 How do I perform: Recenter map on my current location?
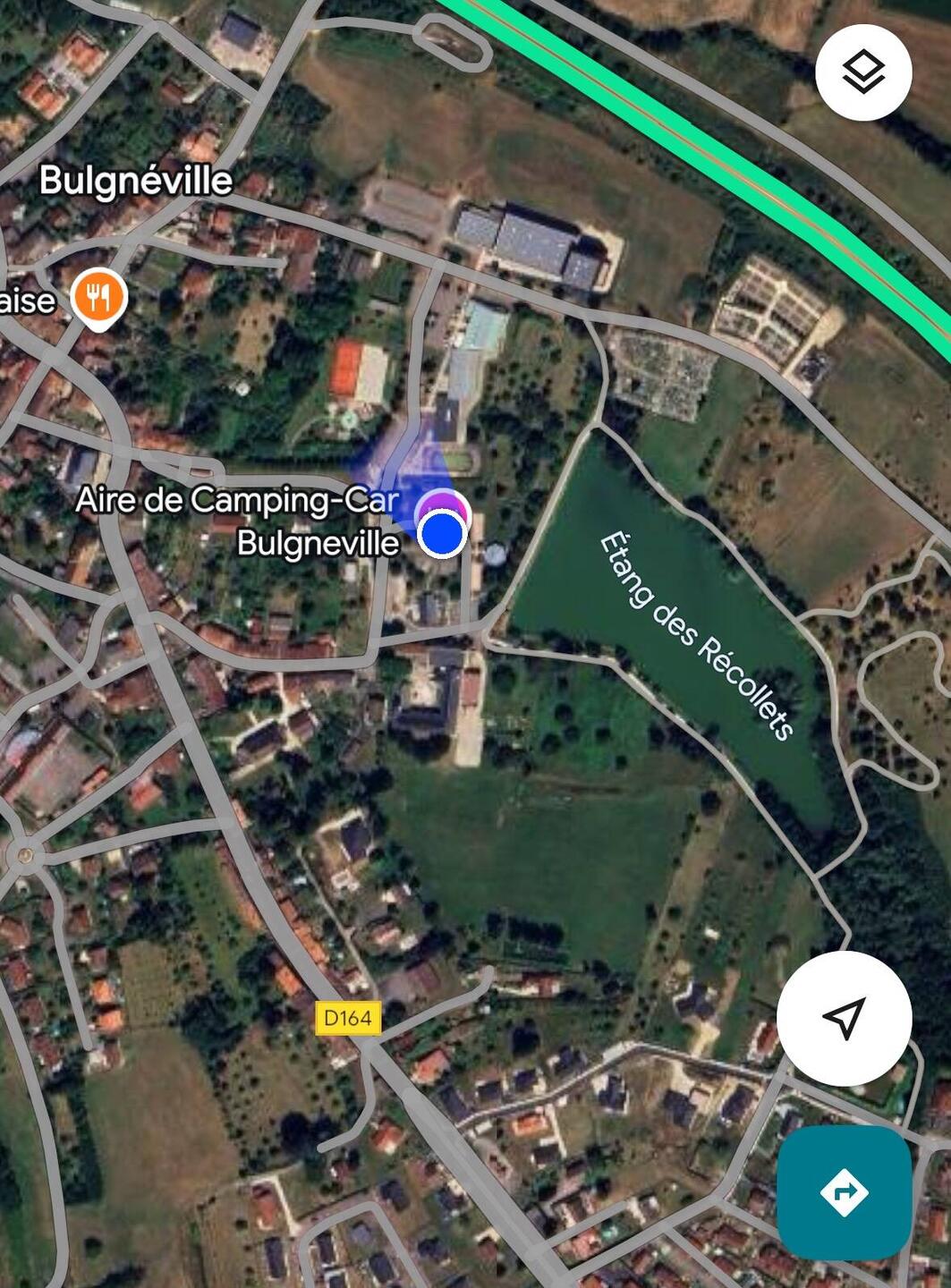pos(844,1018)
